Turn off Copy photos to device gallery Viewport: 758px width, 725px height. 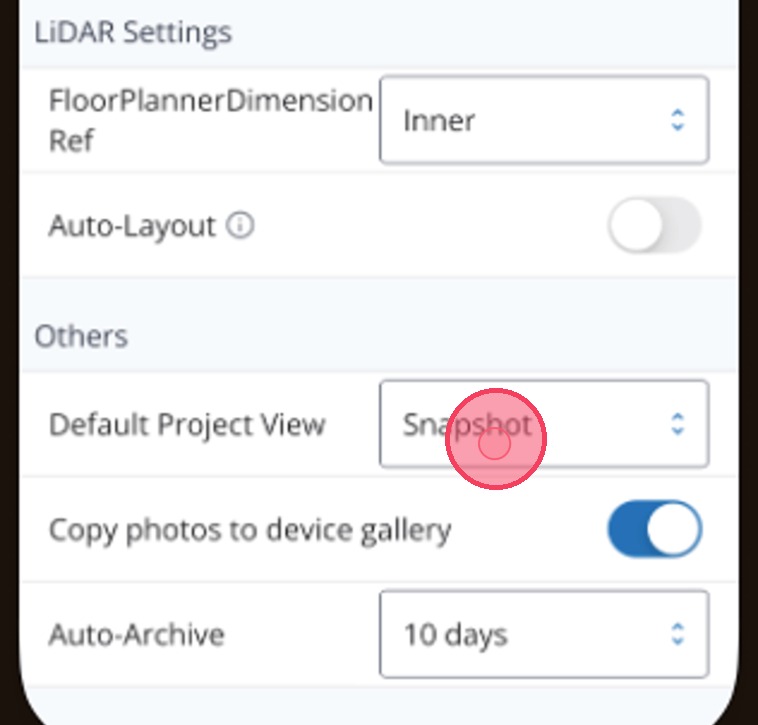coord(655,529)
